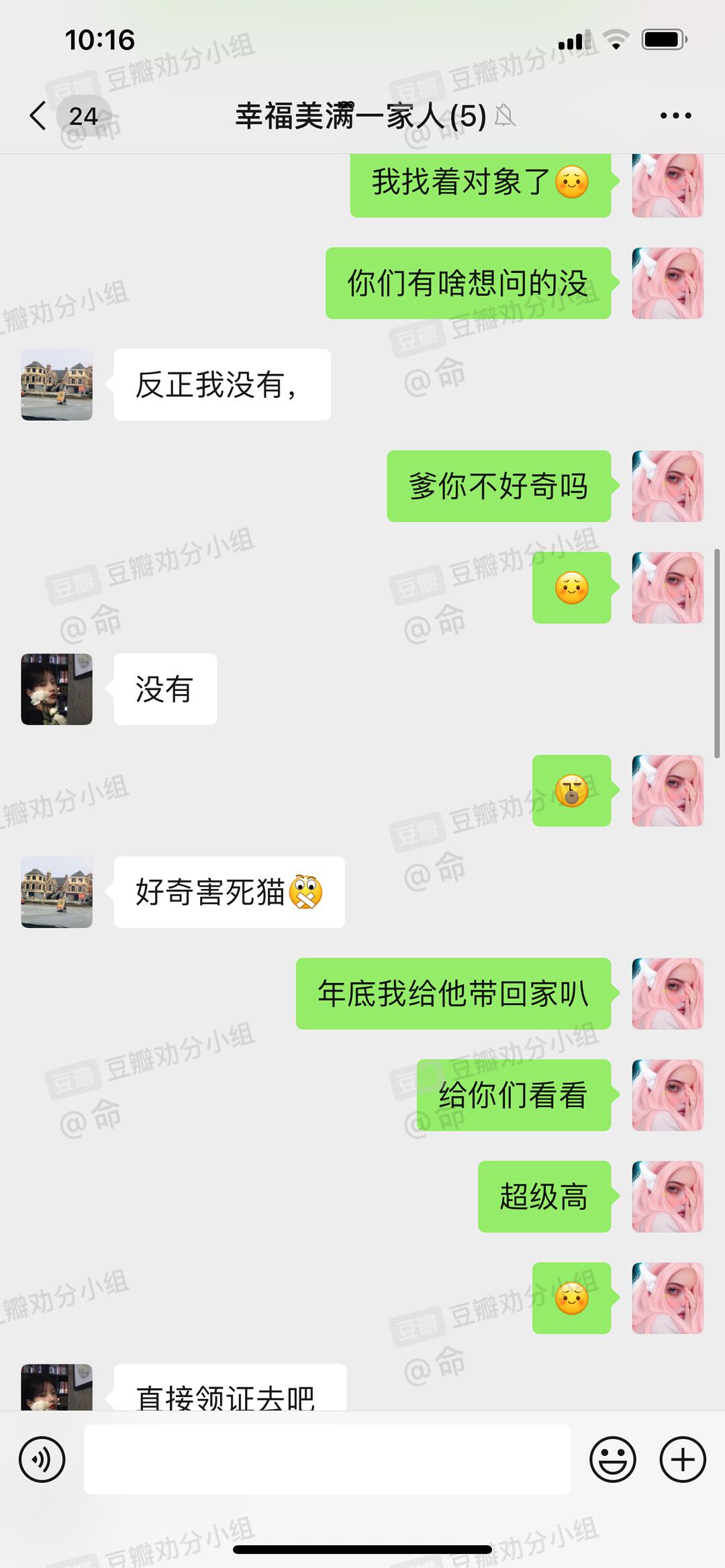The image size is (725, 1568).
Task: Tap the message text field
Action: (x=327, y=1459)
